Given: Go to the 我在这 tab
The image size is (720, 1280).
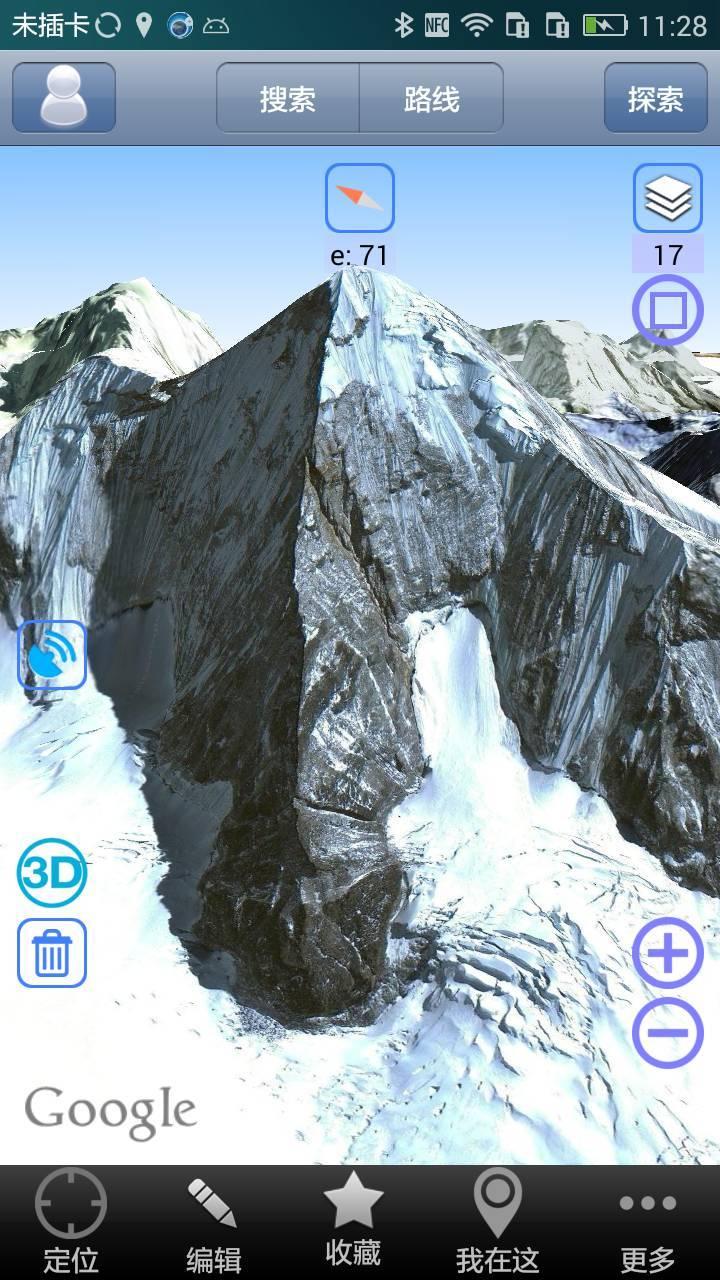Looking at the screenshot, I should tap(497, 1222).
